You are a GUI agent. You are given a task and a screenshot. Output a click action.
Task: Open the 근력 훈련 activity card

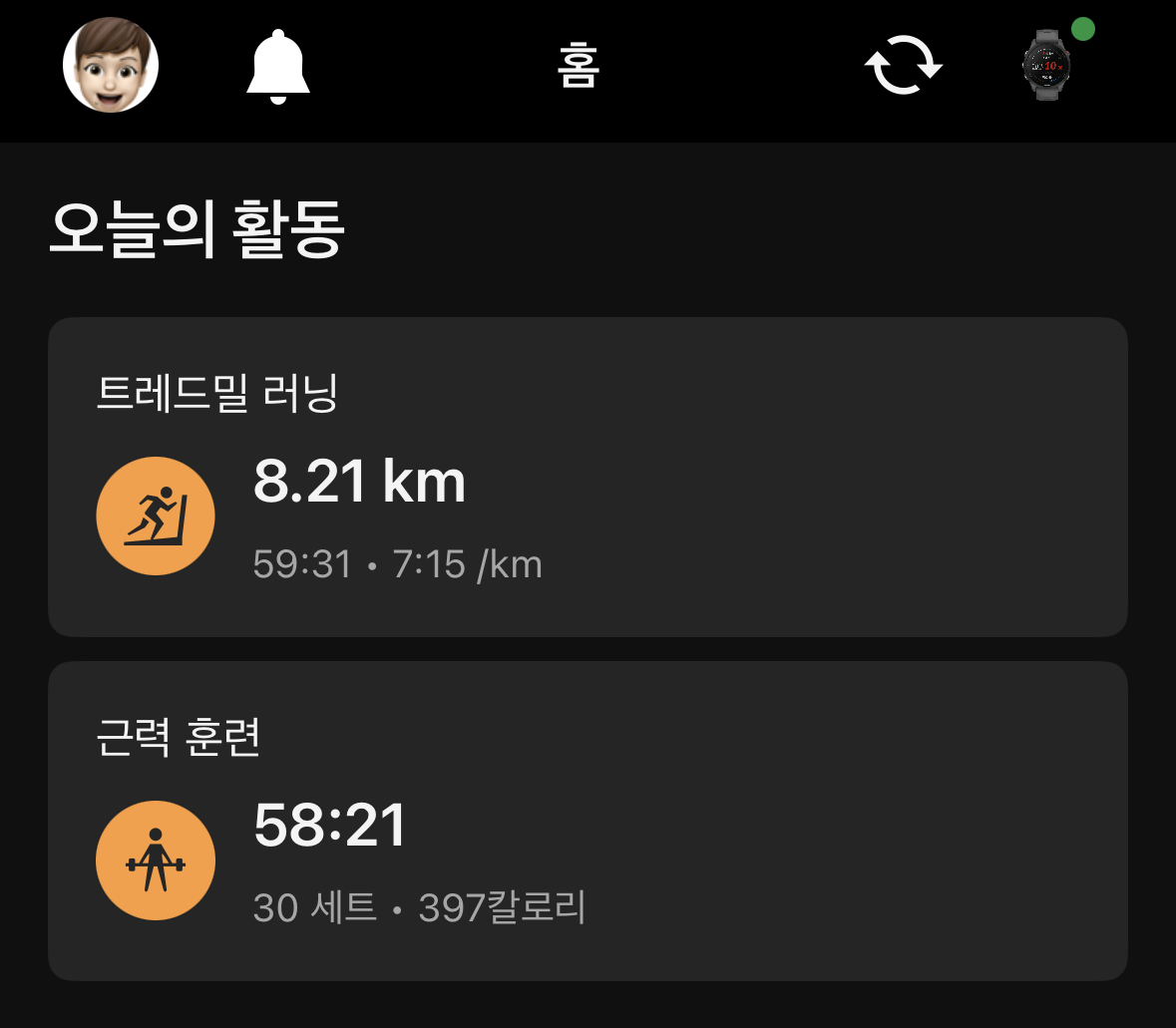pos(588,820)
